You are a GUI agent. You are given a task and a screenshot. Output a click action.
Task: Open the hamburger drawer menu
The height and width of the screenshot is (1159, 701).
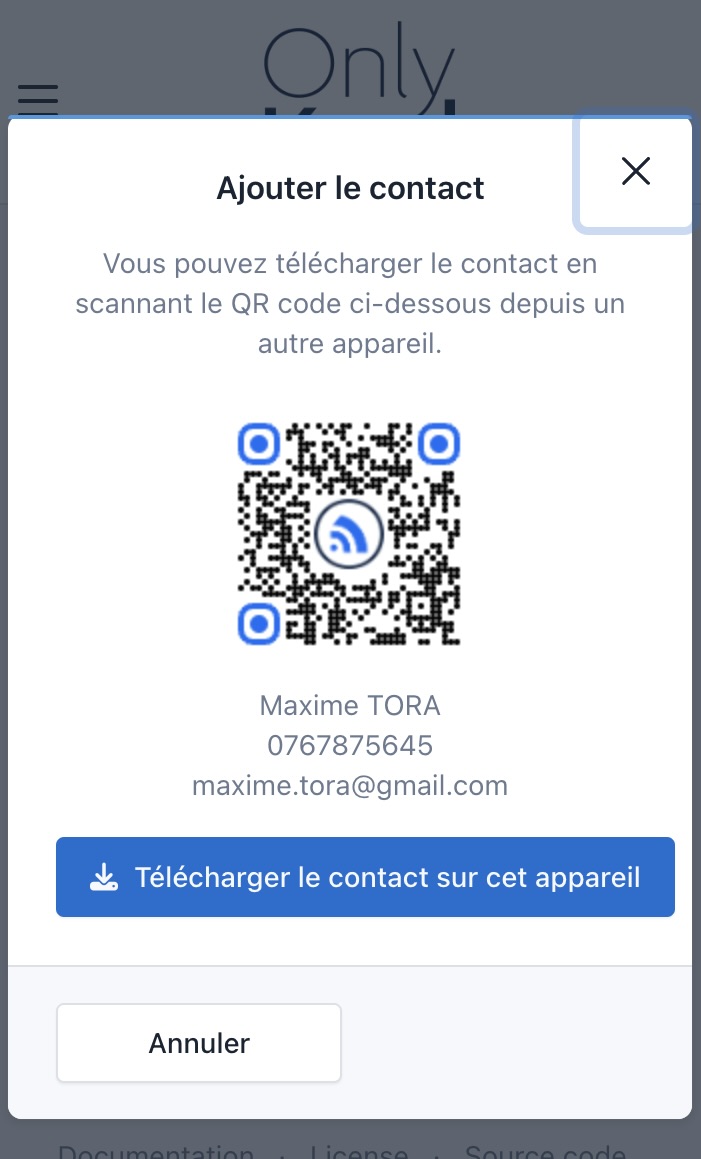[38, 98]
